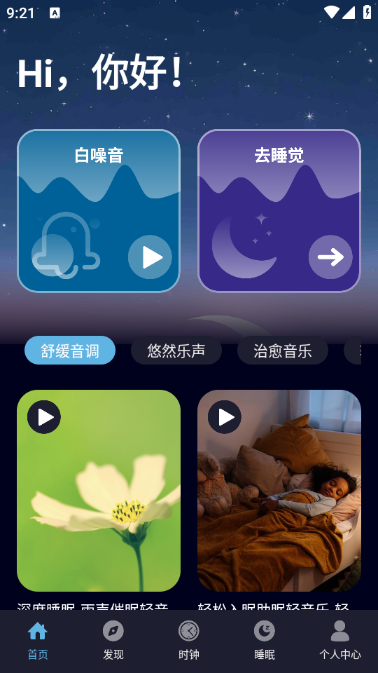
Task: Select the 舒缓音调 chip
Action: pyautogui.click(x=70, y=351)
